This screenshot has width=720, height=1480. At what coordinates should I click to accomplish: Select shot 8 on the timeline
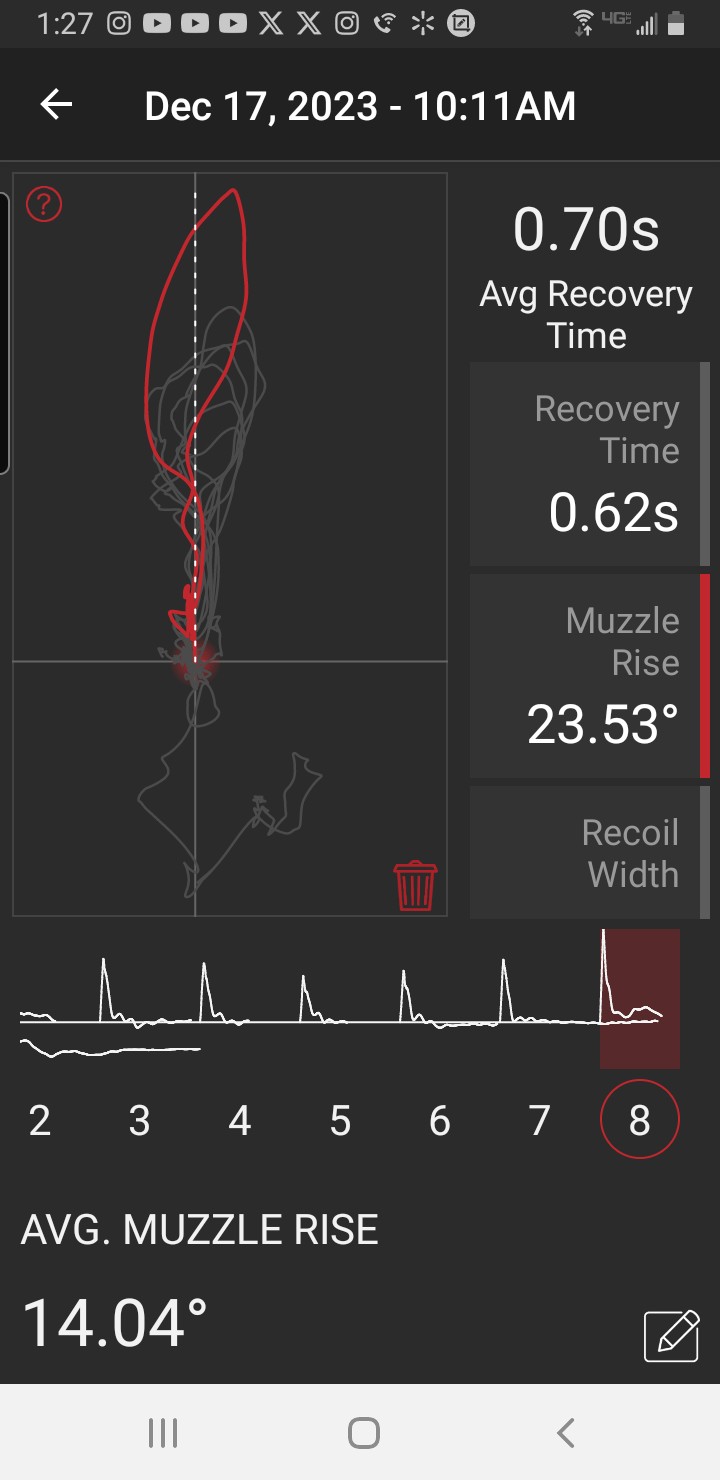639,1119
